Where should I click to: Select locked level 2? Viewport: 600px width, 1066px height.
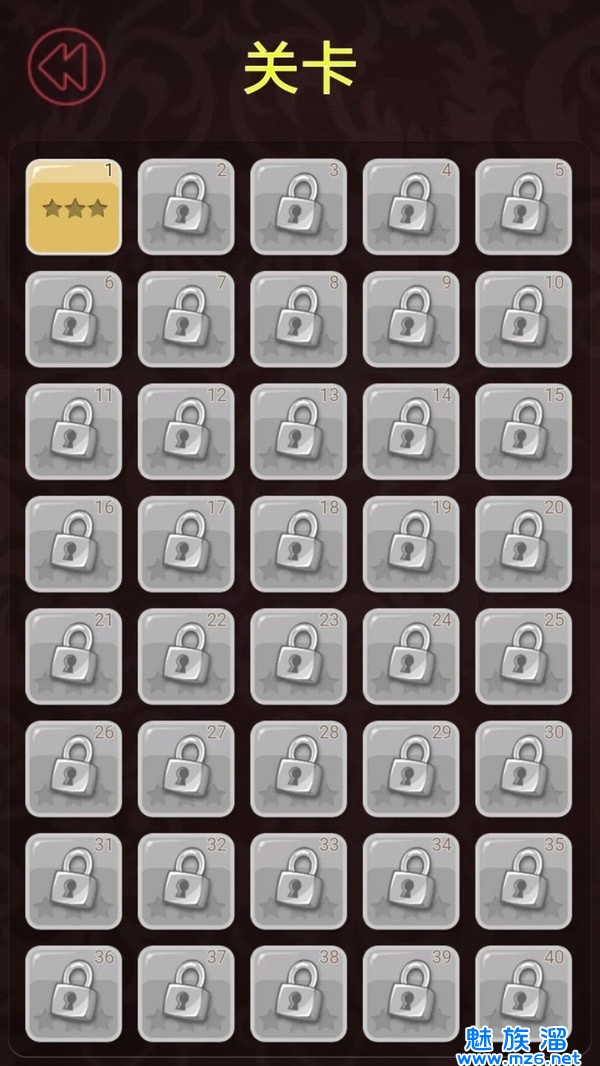pyautogui.click(x=186, y=207)
